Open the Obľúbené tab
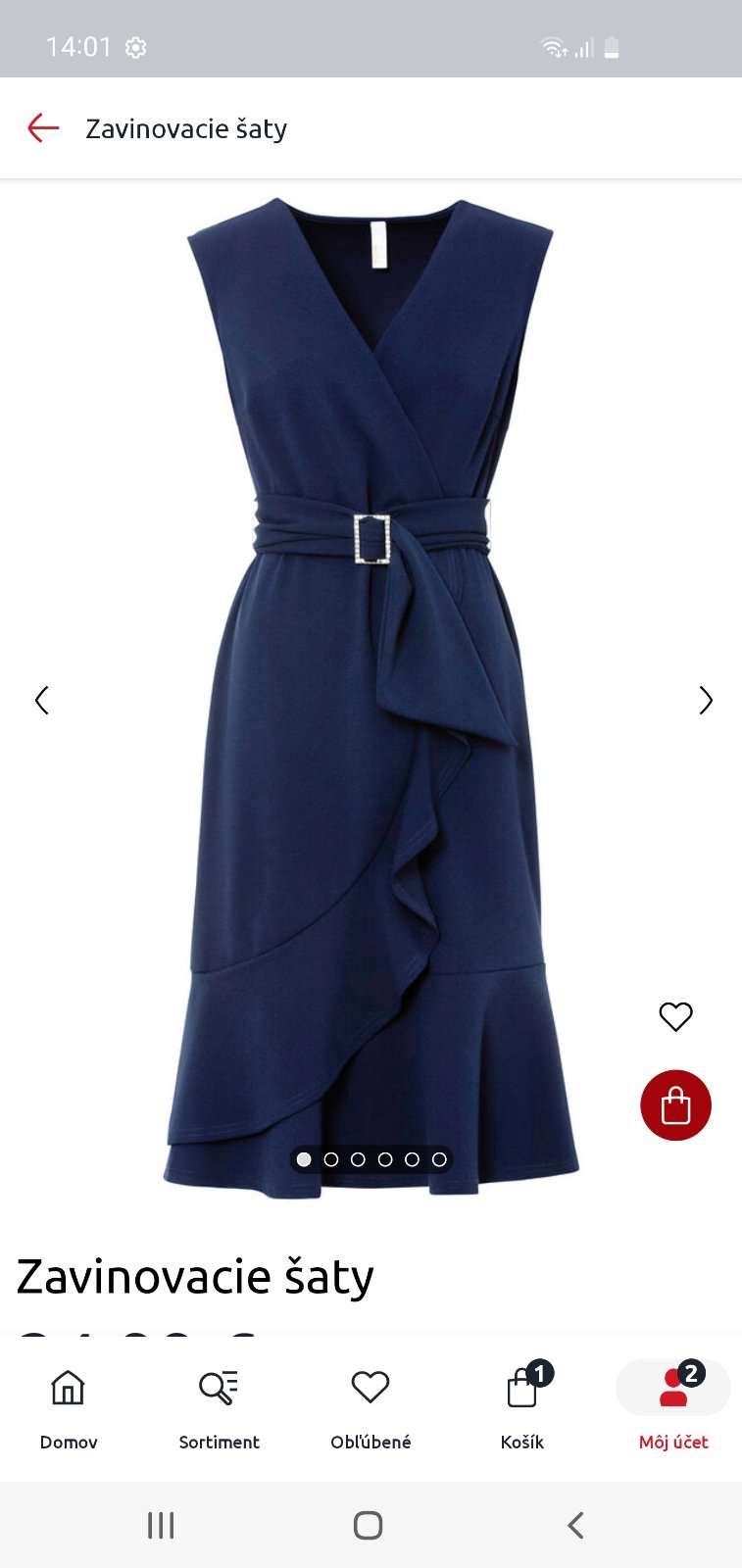 click(x=371, y=1406)
